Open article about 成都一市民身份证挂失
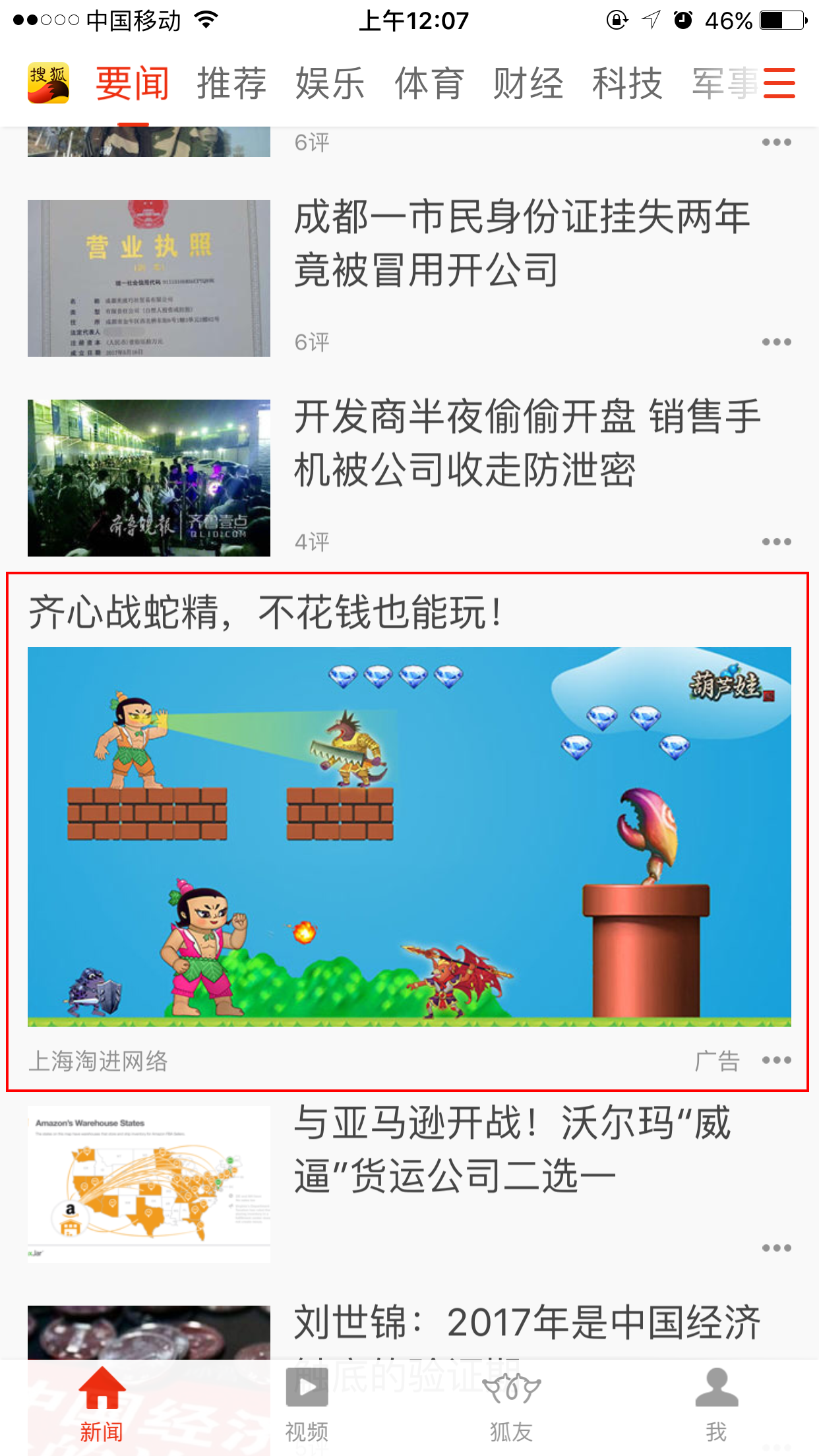The height and width of the screenshot is (1456, 819). click(521, 243)
